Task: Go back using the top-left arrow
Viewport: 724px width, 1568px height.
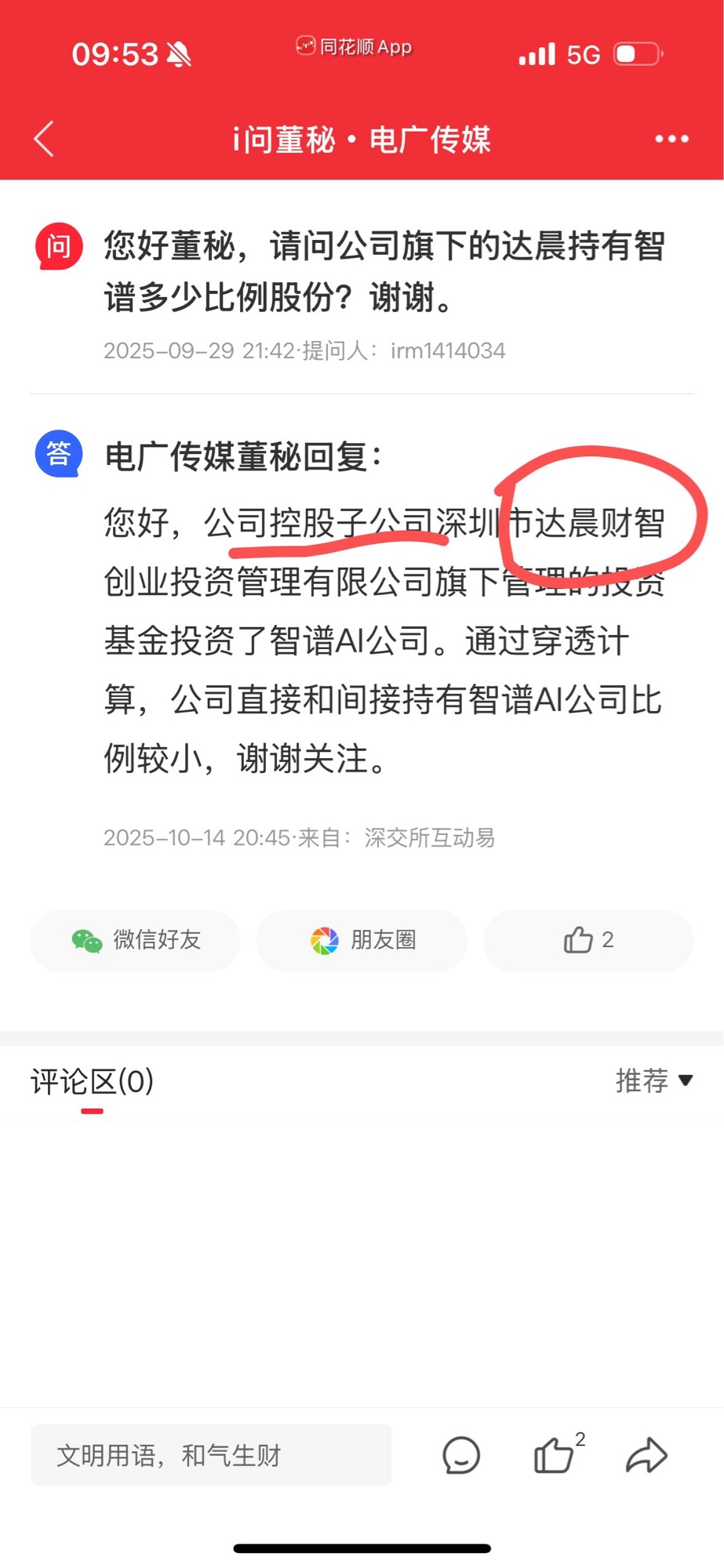Action: [x=45, y=140]
